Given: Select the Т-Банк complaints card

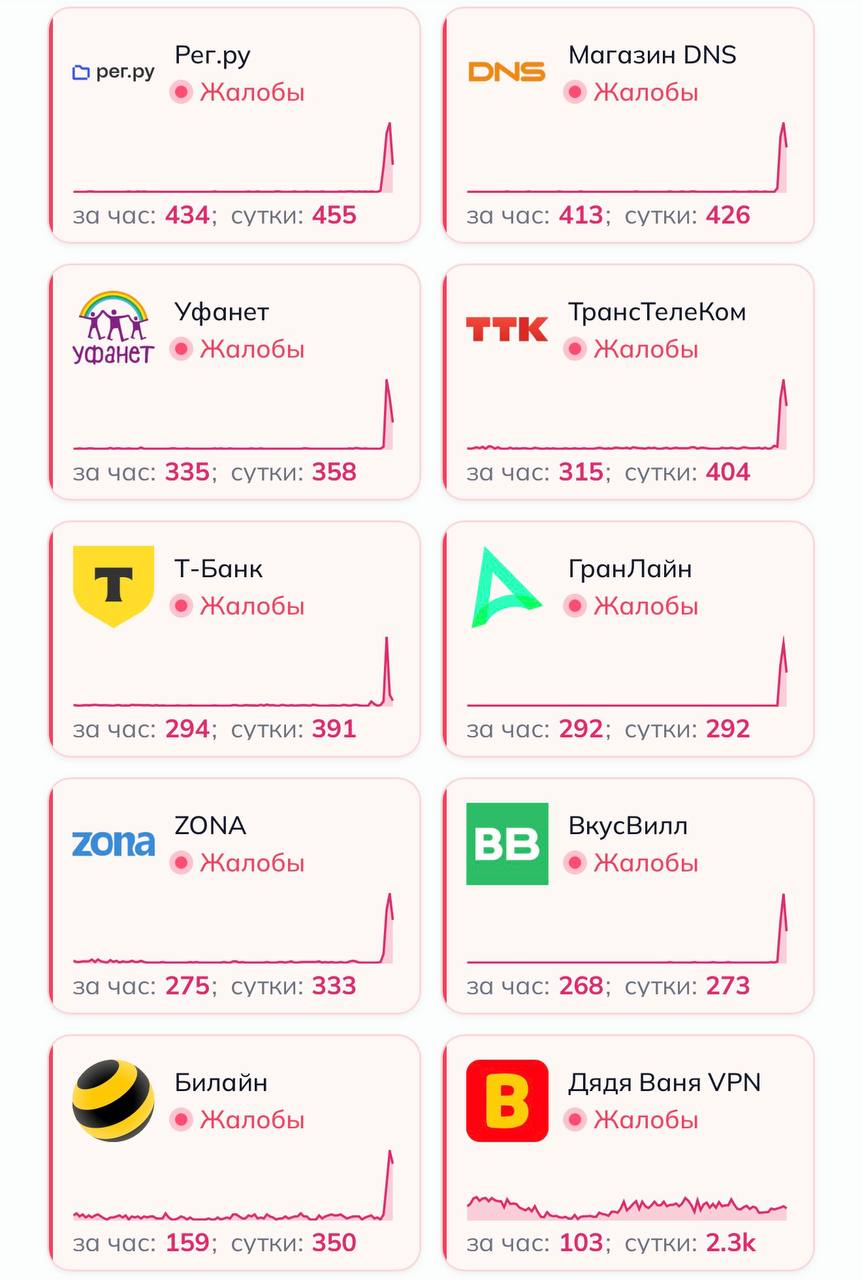Looking at the screenshot, I should click(235, 639).
